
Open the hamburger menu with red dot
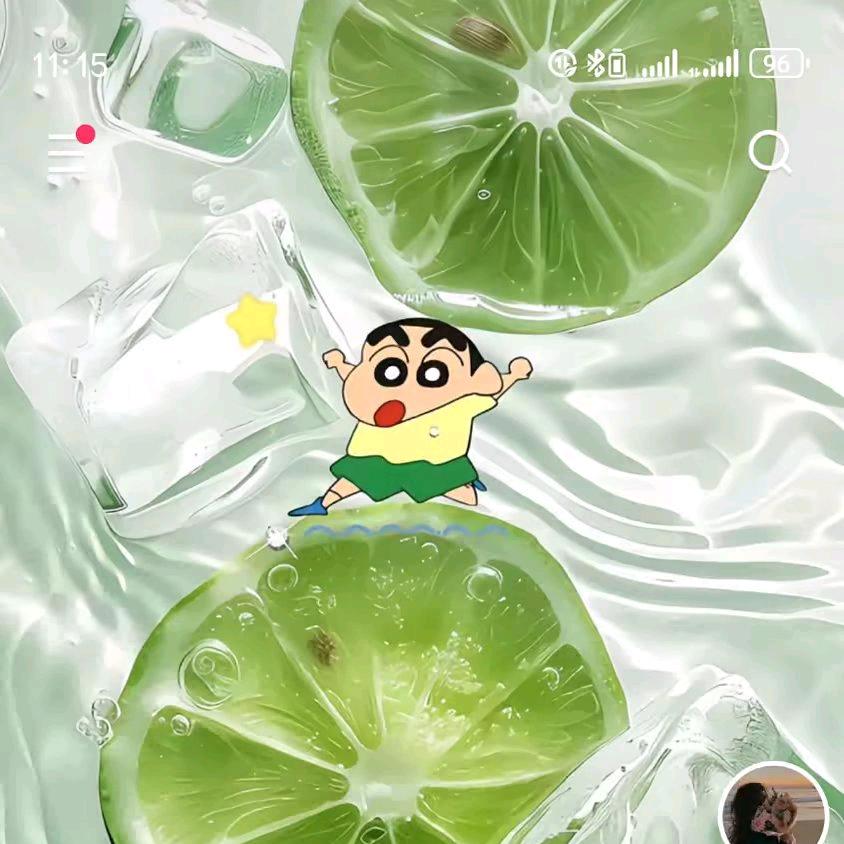(69, 153)
